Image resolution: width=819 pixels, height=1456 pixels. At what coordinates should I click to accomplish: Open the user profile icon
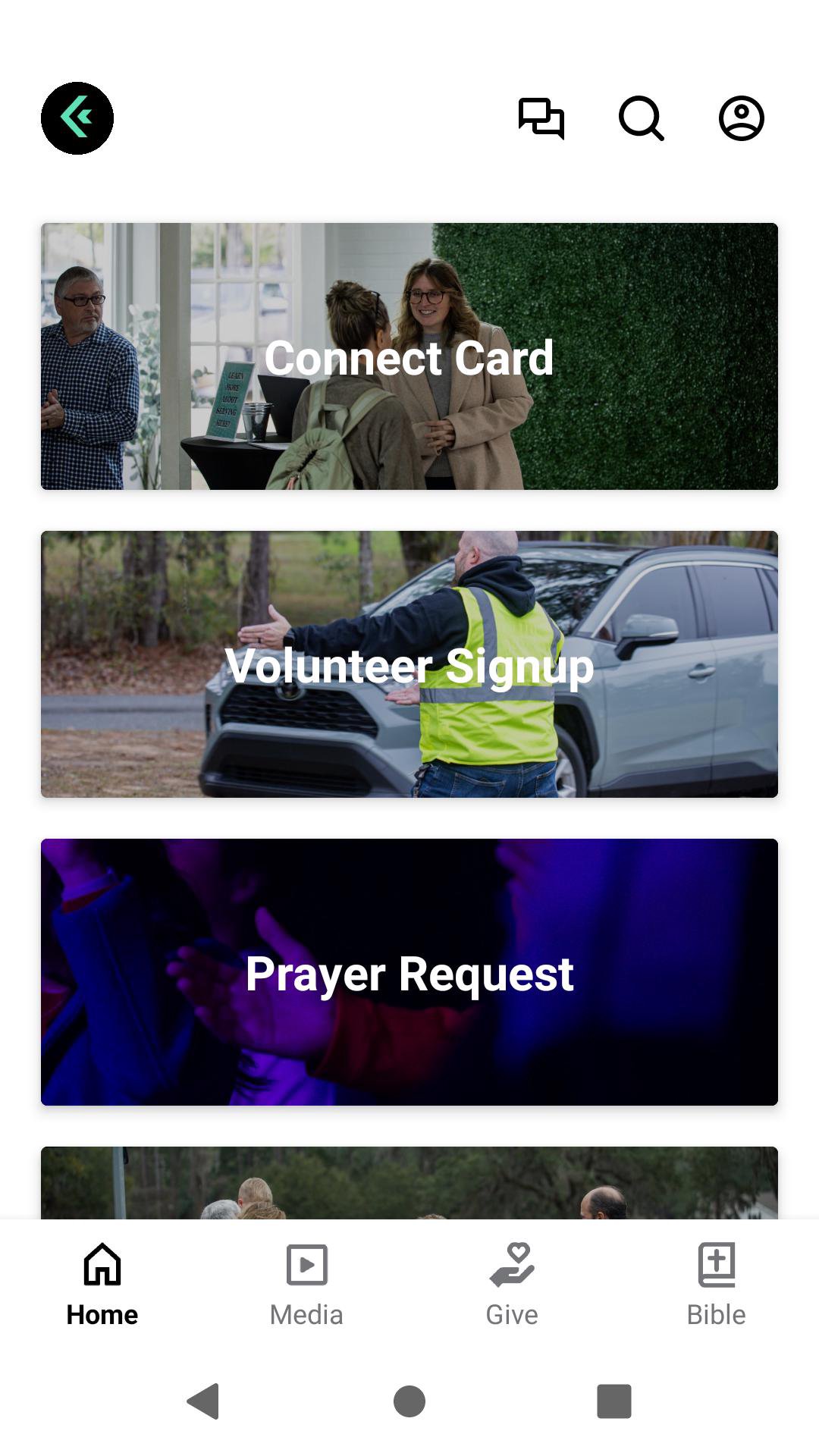(x=741, y=118)
